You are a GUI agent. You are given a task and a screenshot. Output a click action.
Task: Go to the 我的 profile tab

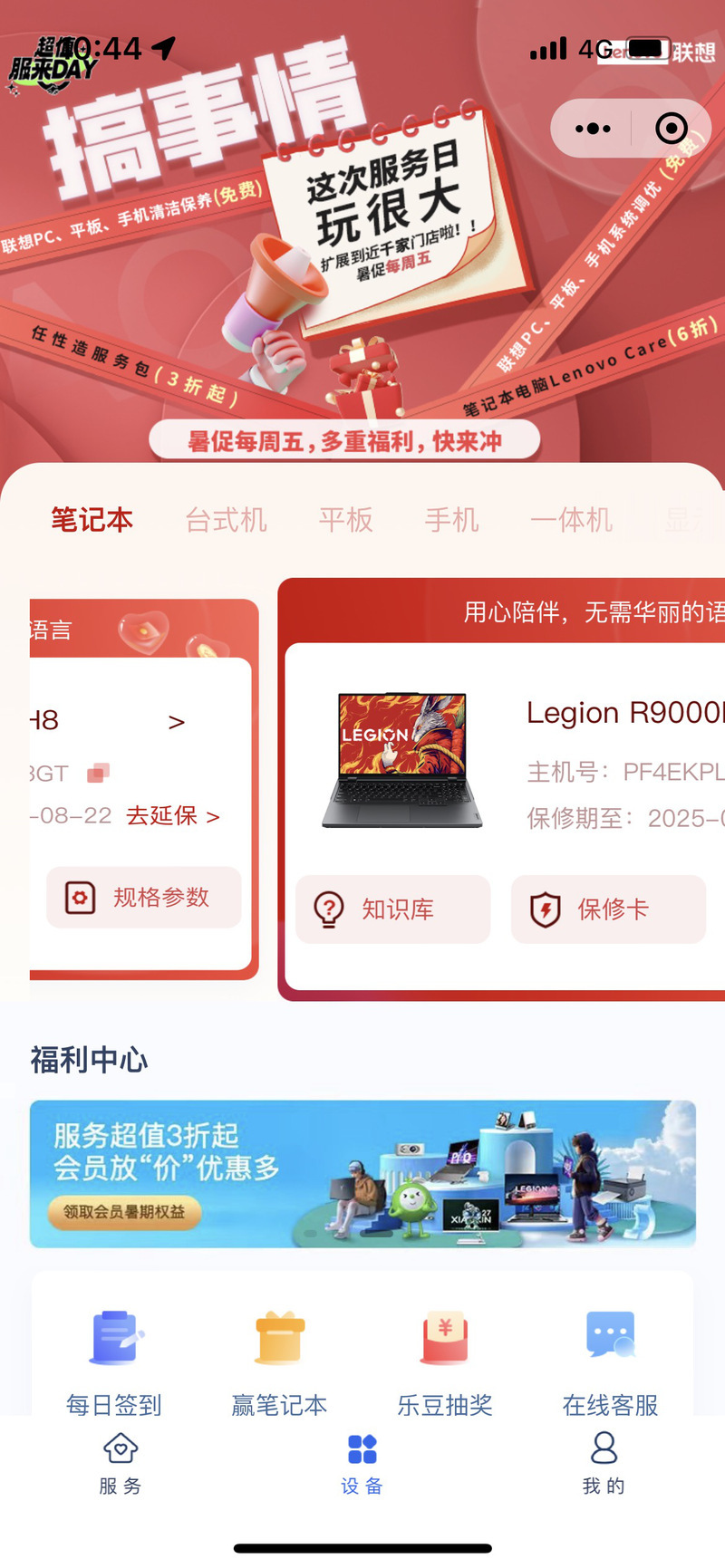pos(604,1462)
